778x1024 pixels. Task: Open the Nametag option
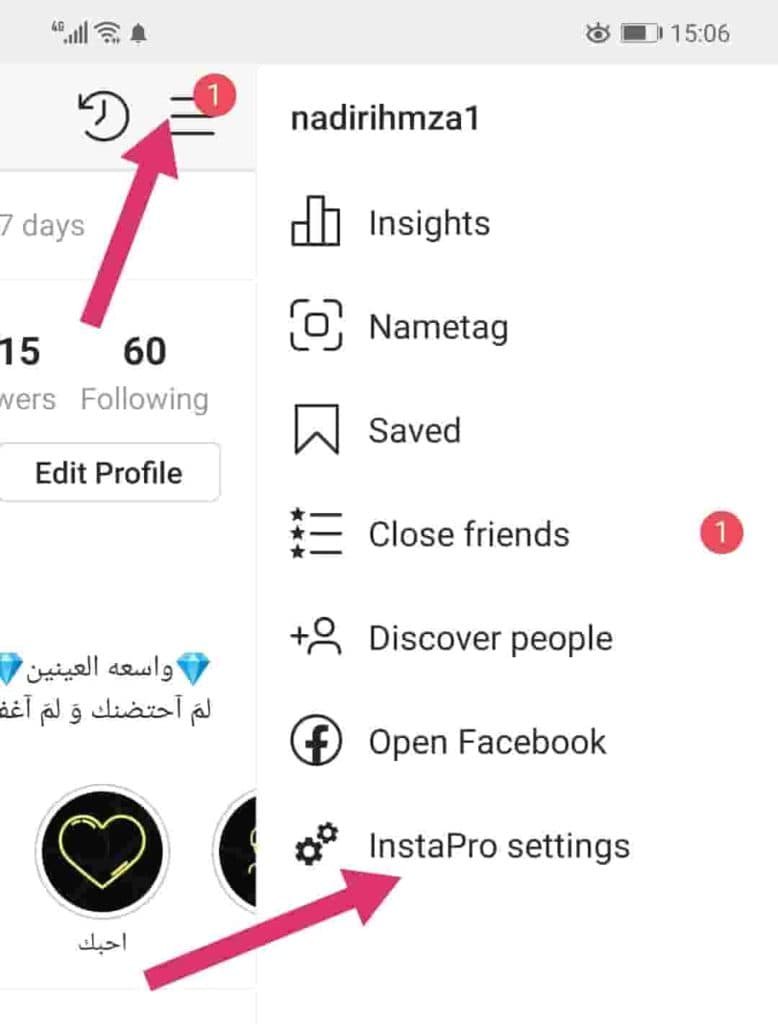[437, 327]
